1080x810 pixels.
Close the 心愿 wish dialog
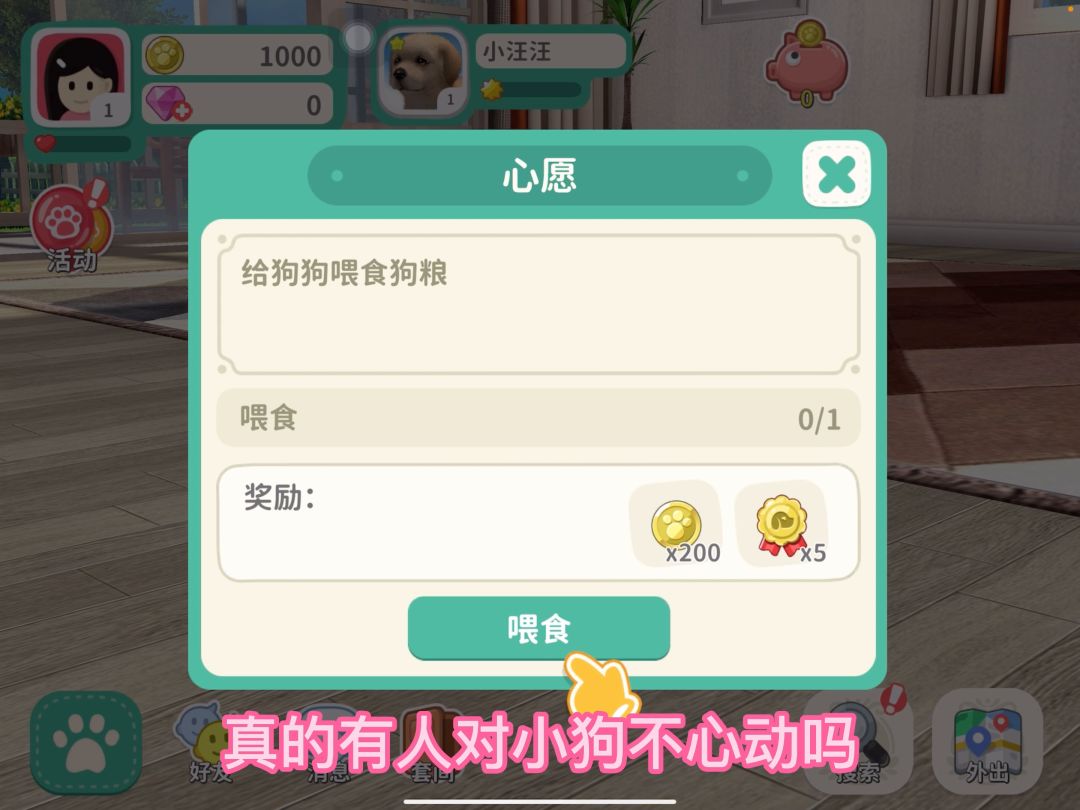(836, 175)
